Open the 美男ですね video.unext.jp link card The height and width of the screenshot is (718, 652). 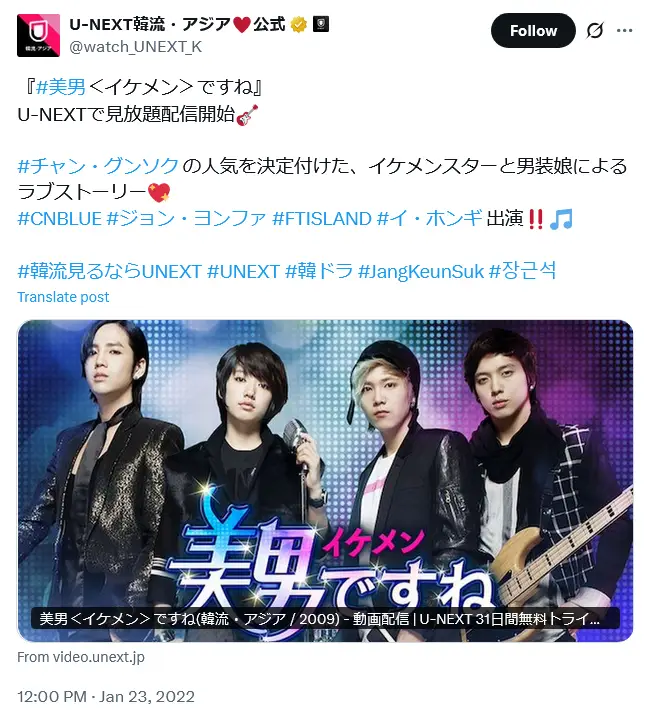[x=326, y=480]
